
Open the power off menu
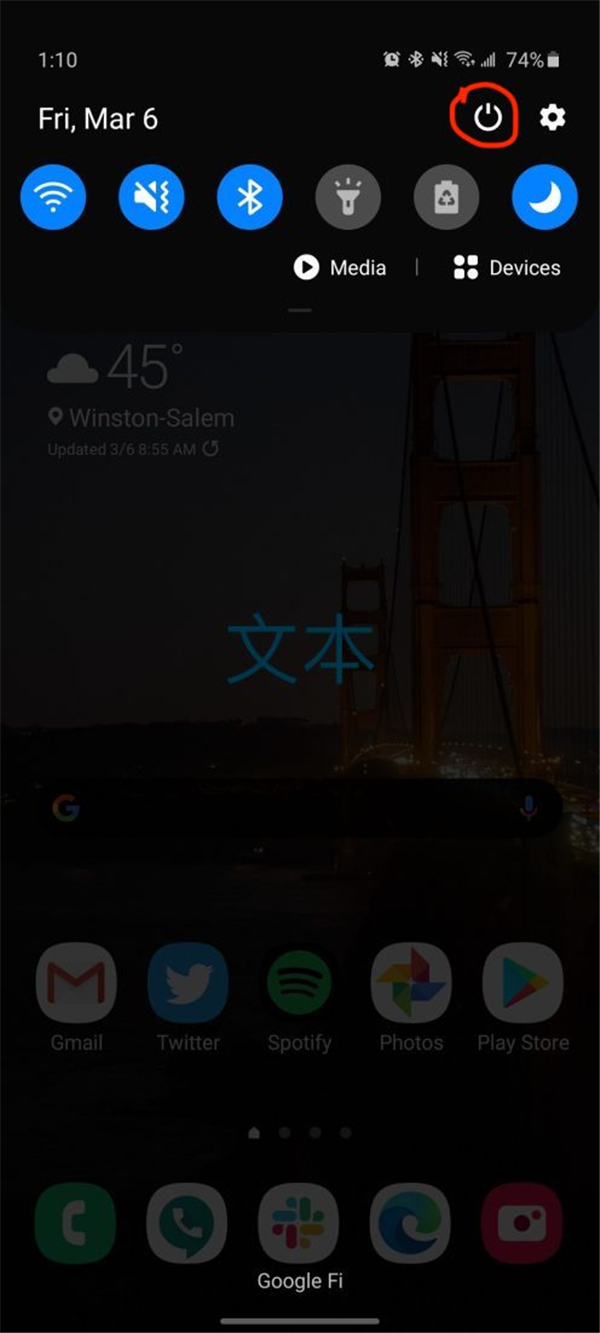click(487, 119)
